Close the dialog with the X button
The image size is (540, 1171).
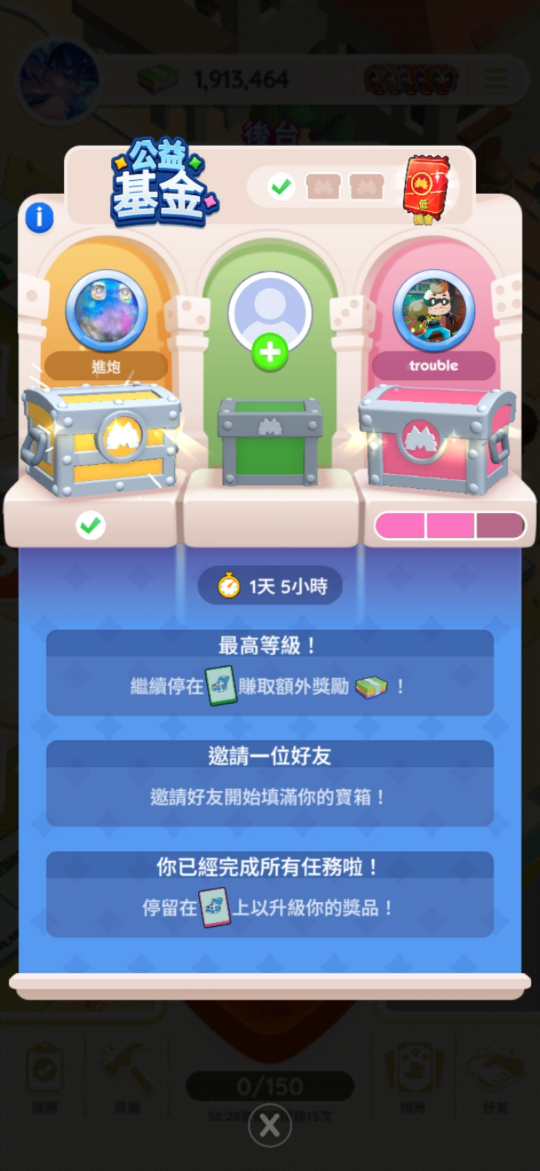270,1125
